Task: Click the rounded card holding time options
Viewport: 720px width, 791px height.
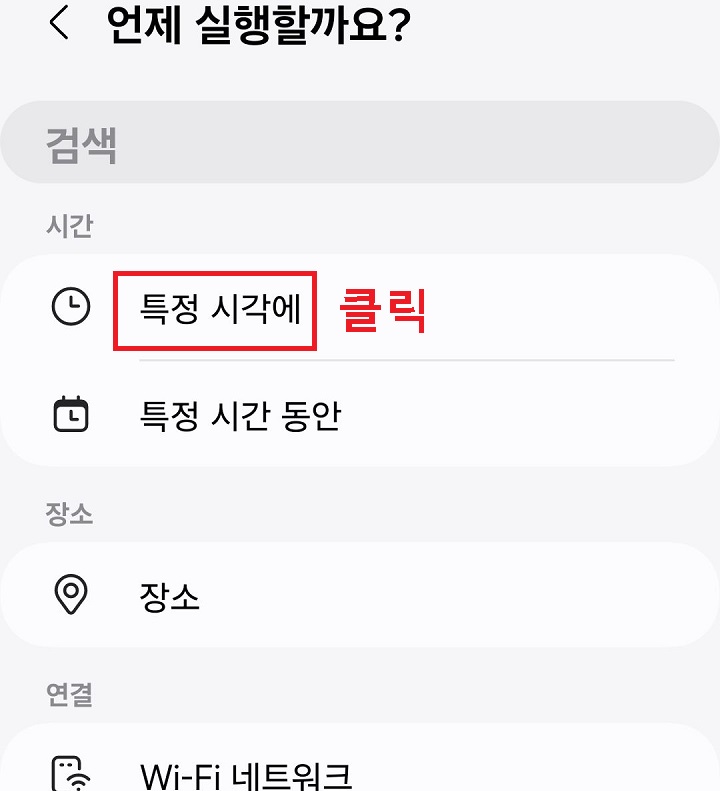Action: [x=360, y=360]
